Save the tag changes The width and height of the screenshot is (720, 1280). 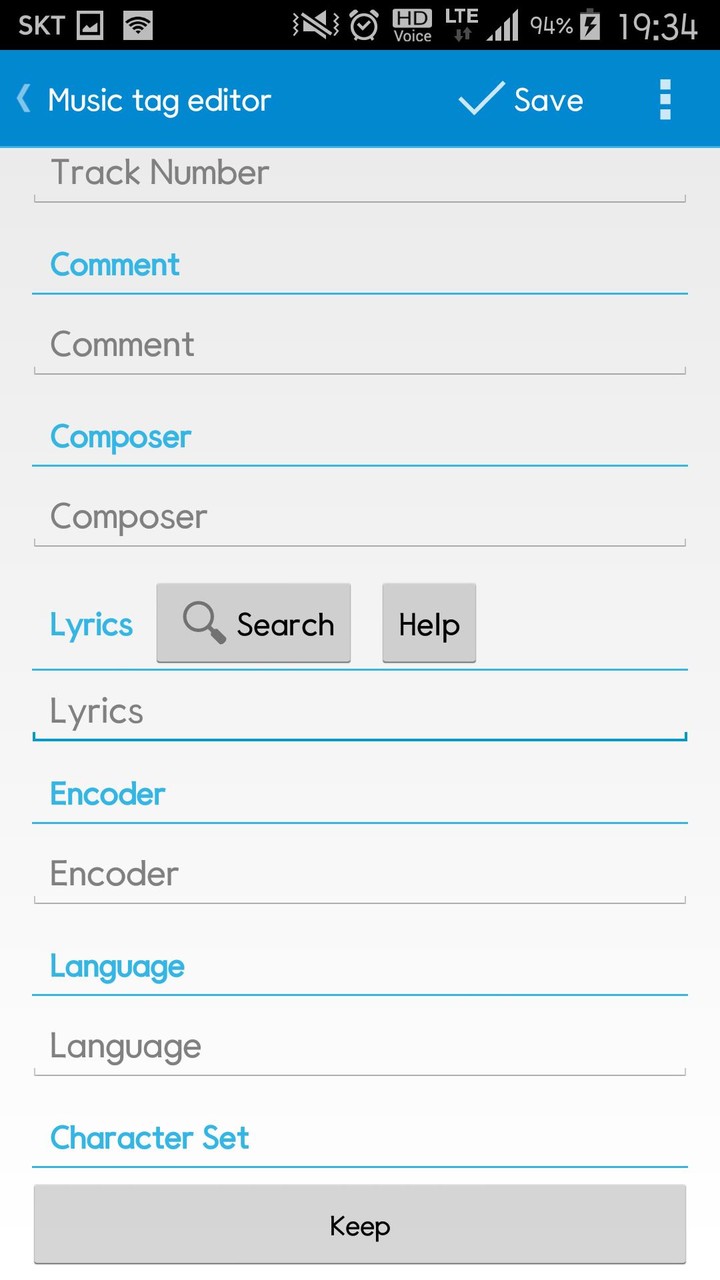pyautogui.click(x=521, y=100)
